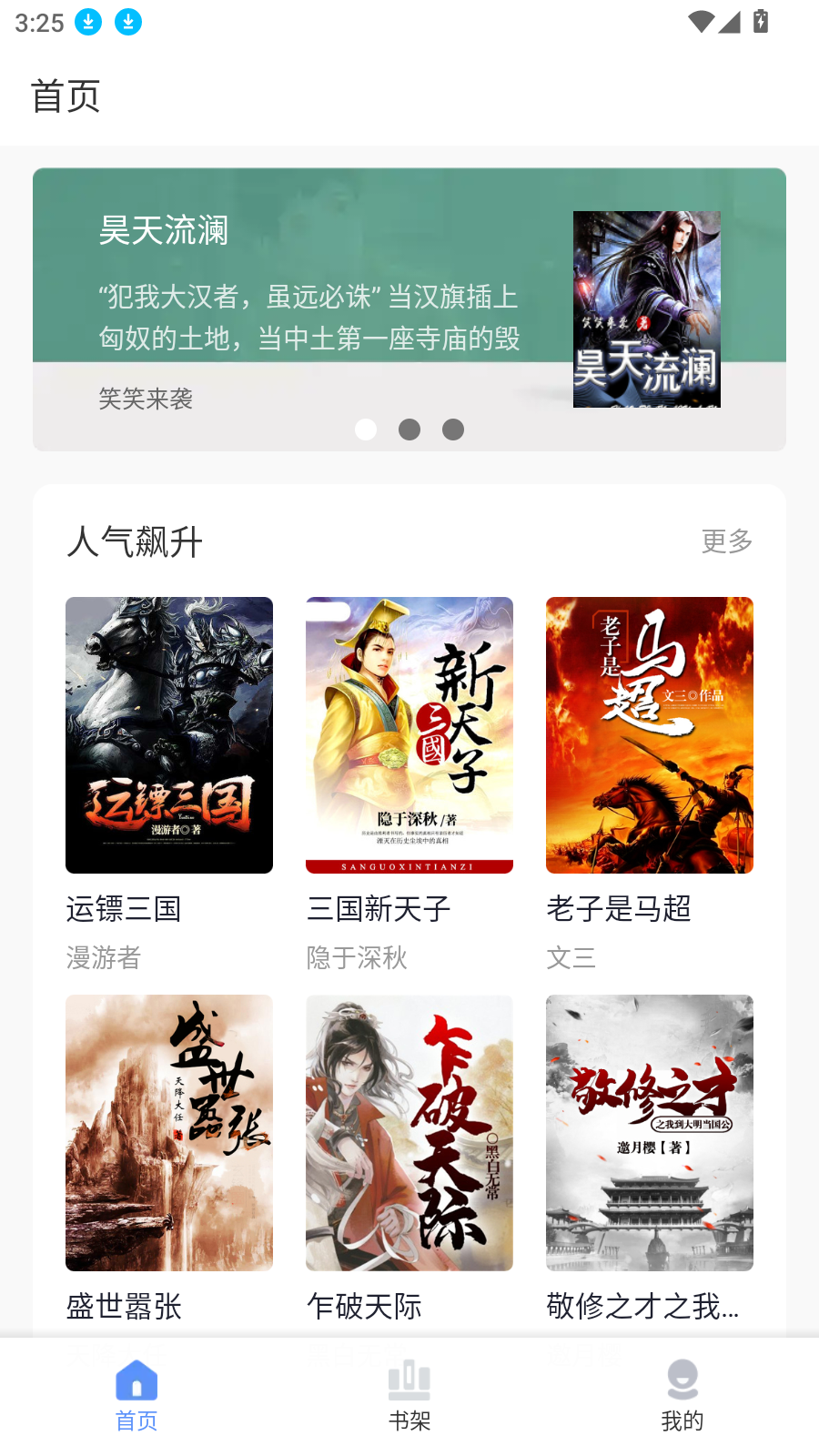Tap the 我的 profile icon in bottom navigation
The height and width of the screenshot is (1456, 819).
tap(682, 1381)
